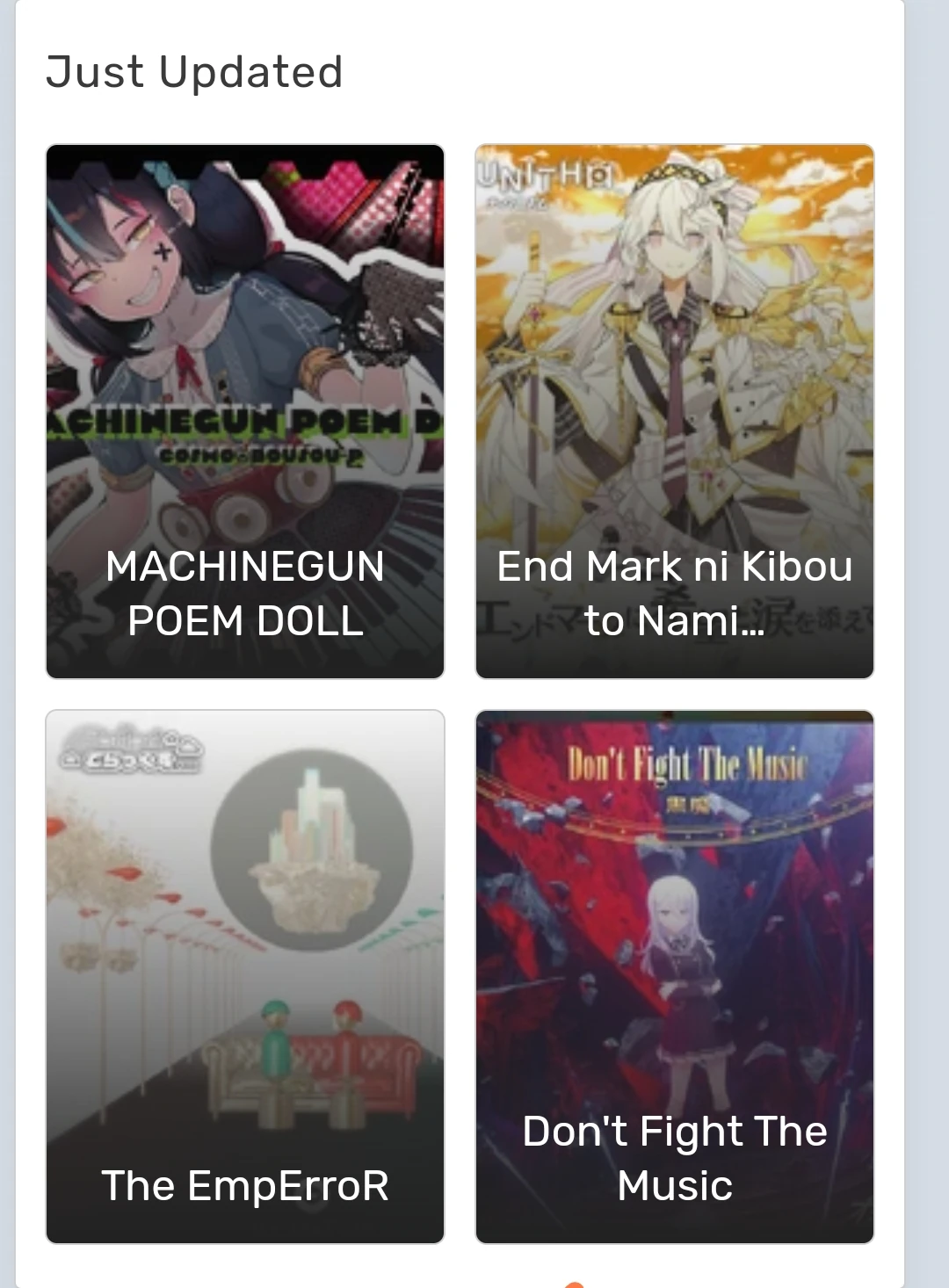Open the MACHINEGUN POEM DOLL song card

pyautogui.click(x=246, y=351)
